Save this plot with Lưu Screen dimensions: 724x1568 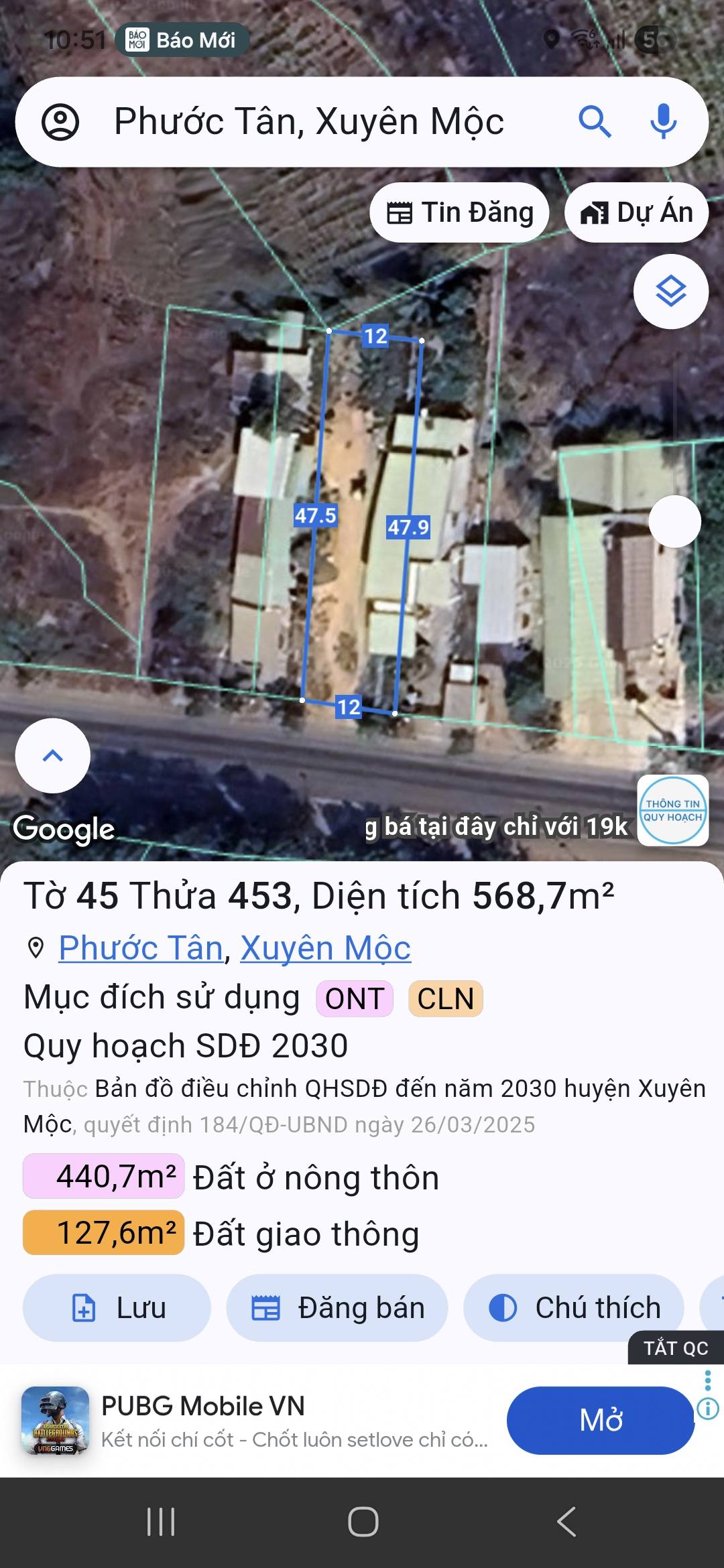tap(117, 1307)
